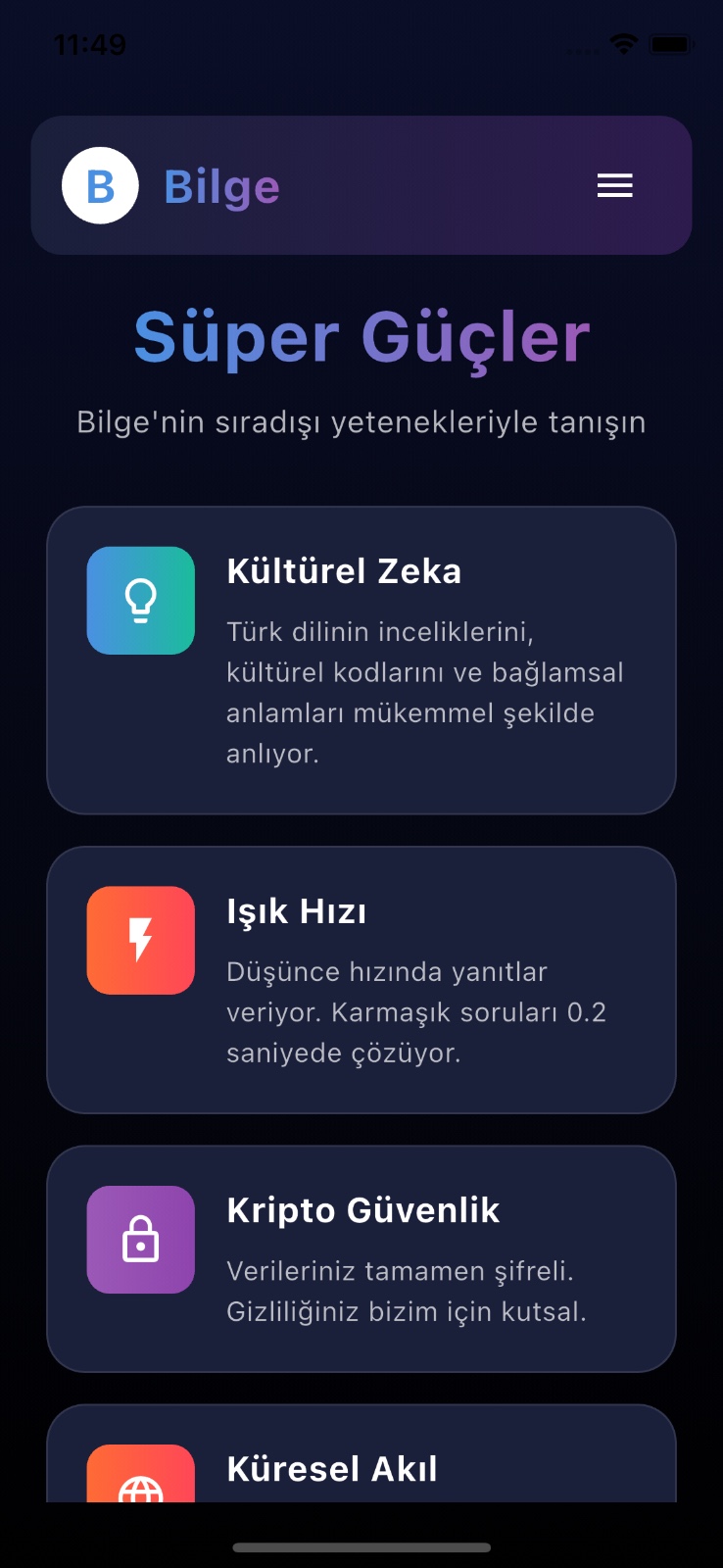Click the subtitle about Bilge's yetenekler

pos(361,422)
